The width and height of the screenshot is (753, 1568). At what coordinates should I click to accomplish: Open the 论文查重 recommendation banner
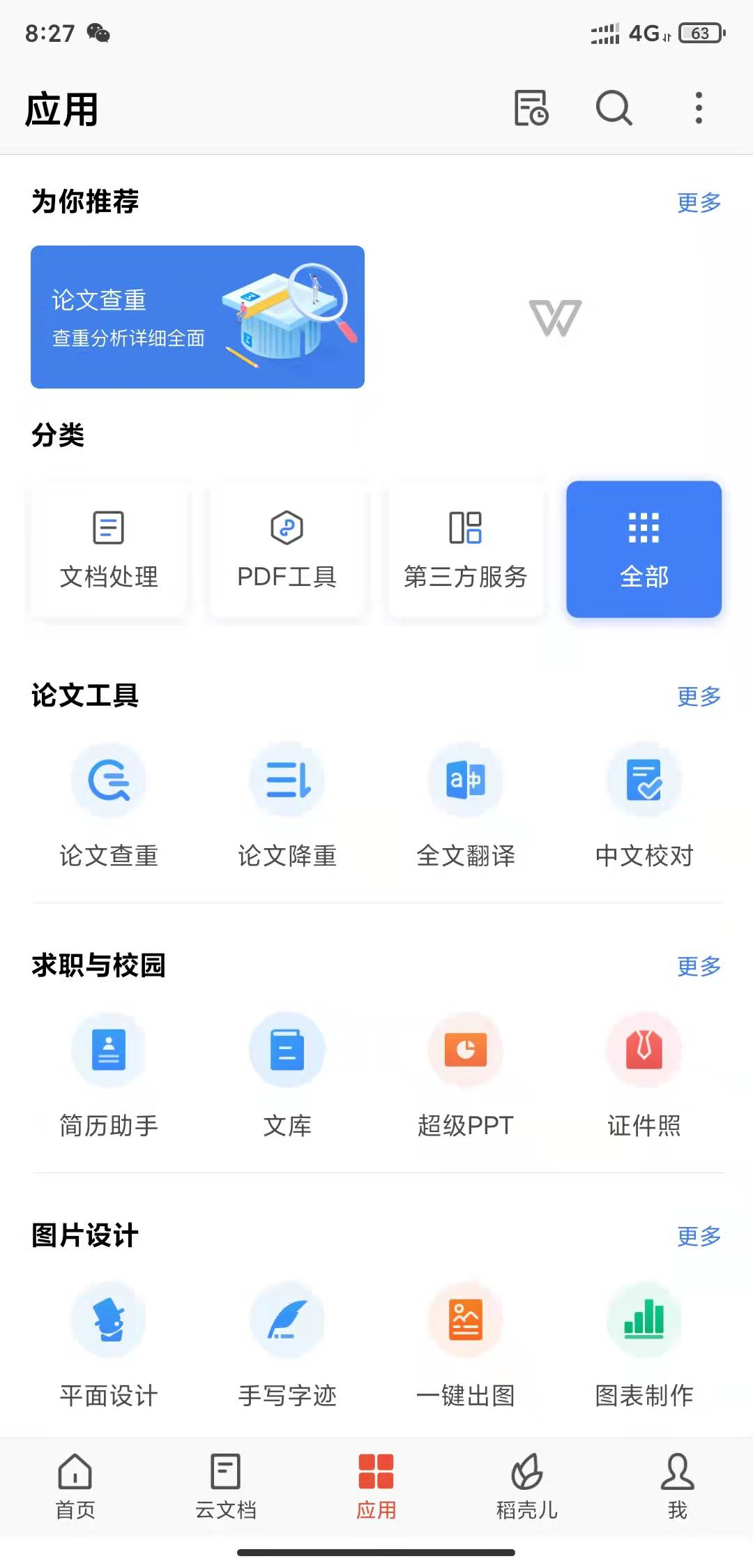point(197,317)
